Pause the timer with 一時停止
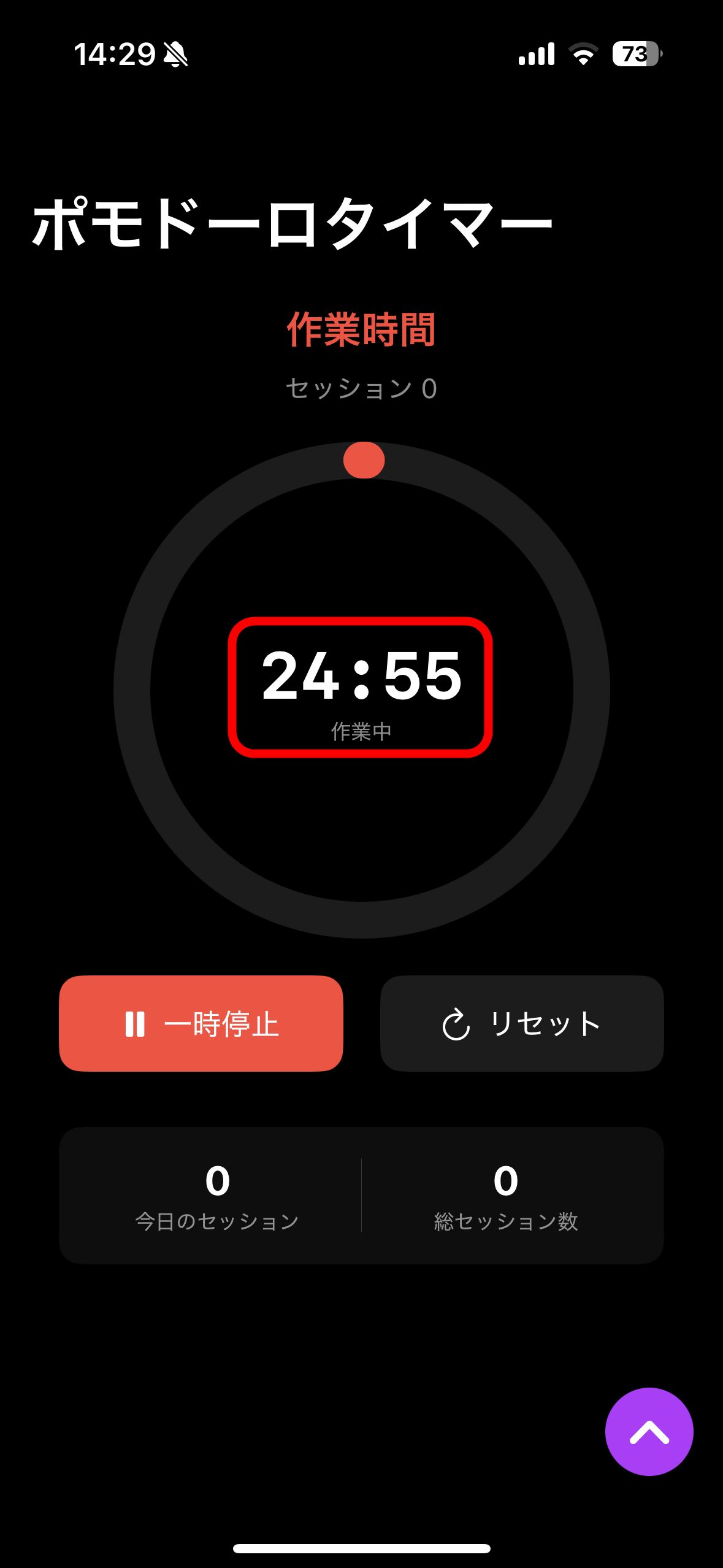Screen dimensions: 723x1568 pyautogui.click(x=201, y=1023)
